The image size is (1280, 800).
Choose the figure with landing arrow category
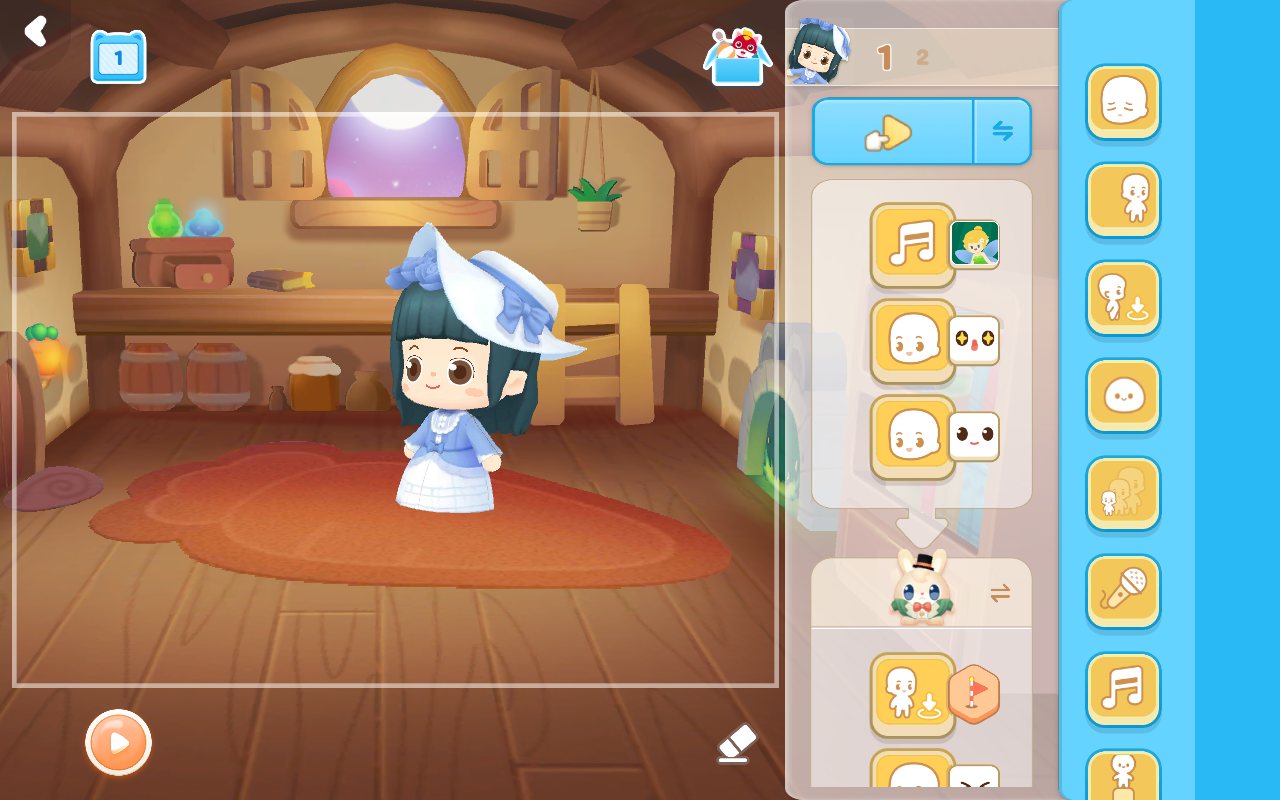1123,297
